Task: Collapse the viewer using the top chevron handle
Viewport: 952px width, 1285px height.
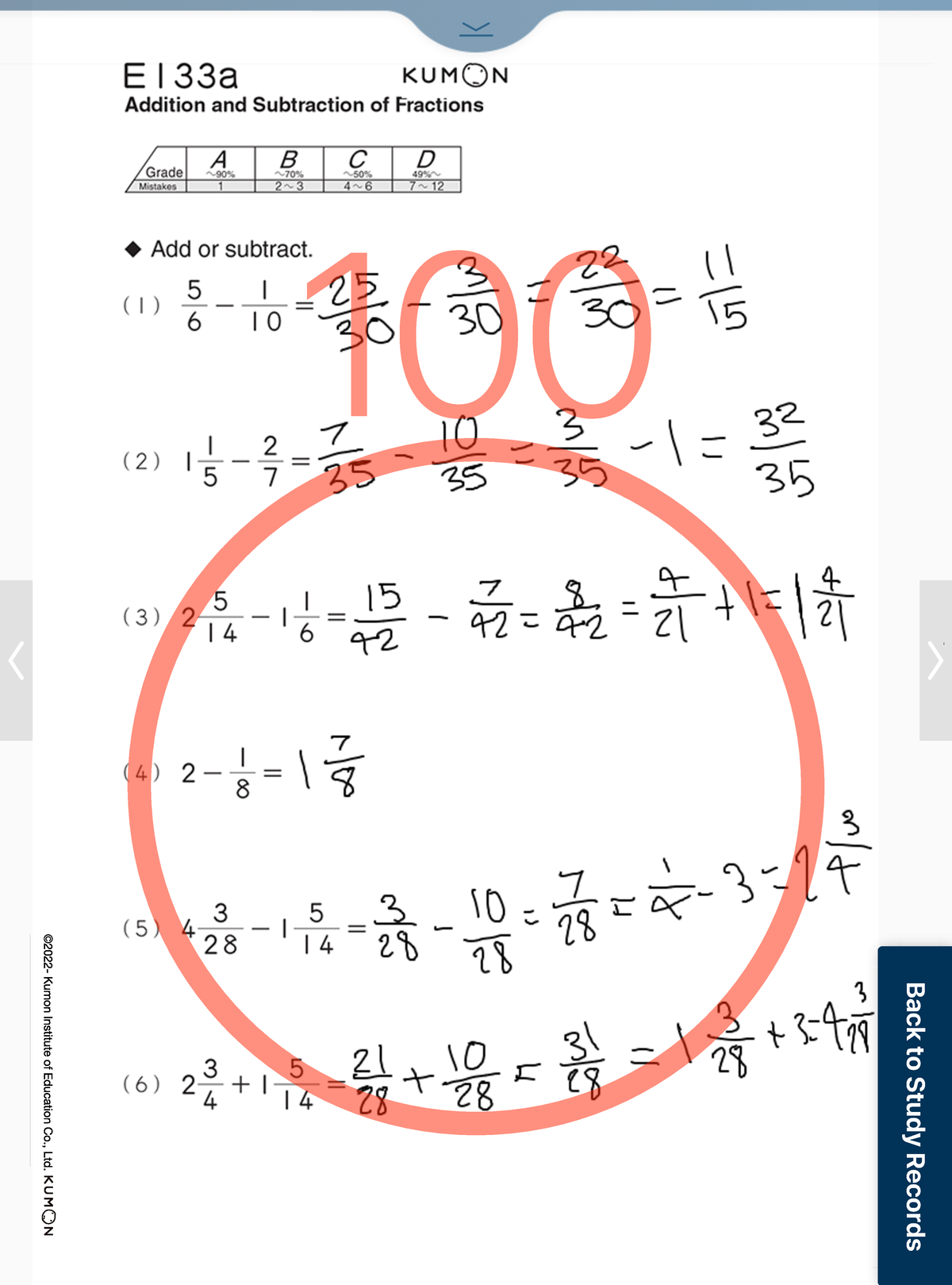Action: point(475,30)
